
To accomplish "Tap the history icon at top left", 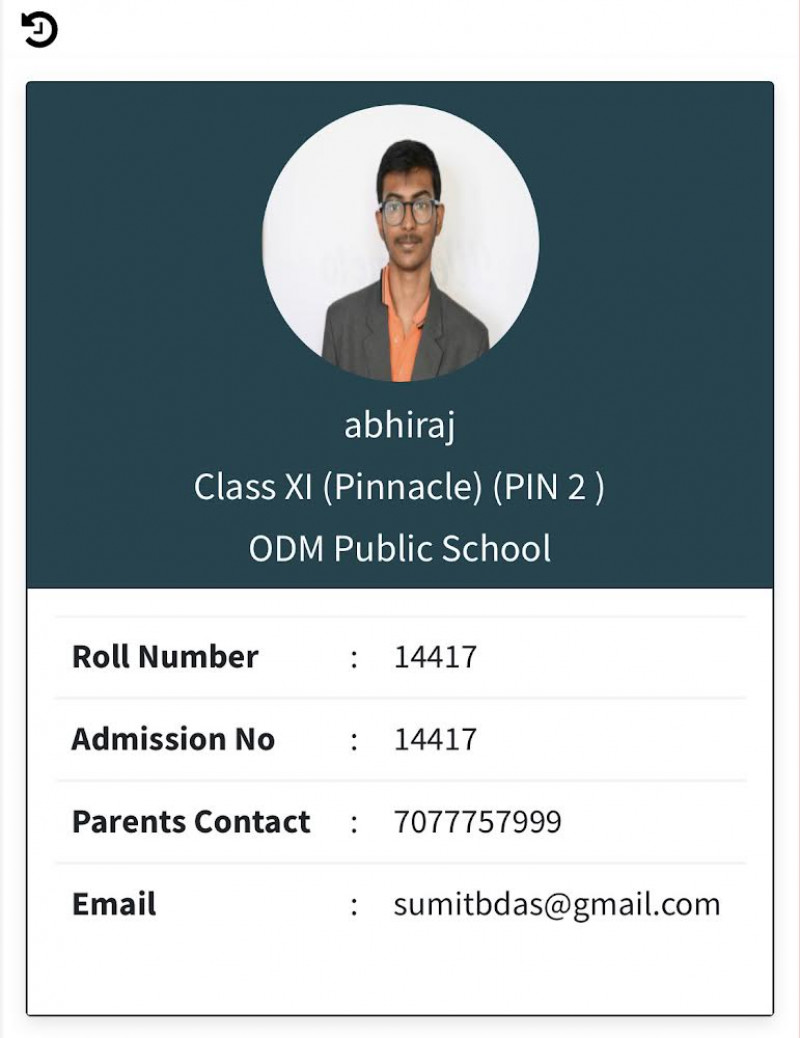I will (x=39, y=30).
